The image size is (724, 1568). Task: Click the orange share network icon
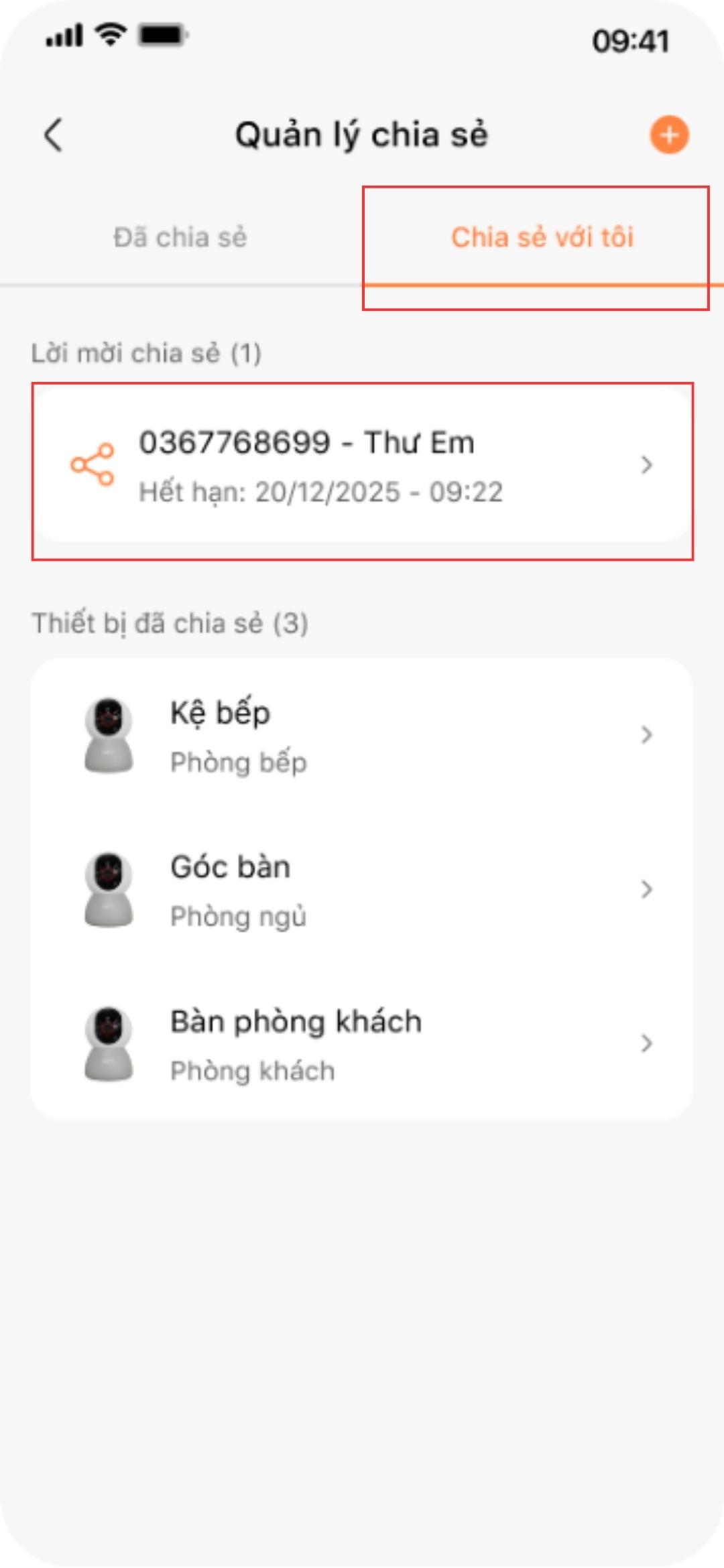[x=93, y=466]
